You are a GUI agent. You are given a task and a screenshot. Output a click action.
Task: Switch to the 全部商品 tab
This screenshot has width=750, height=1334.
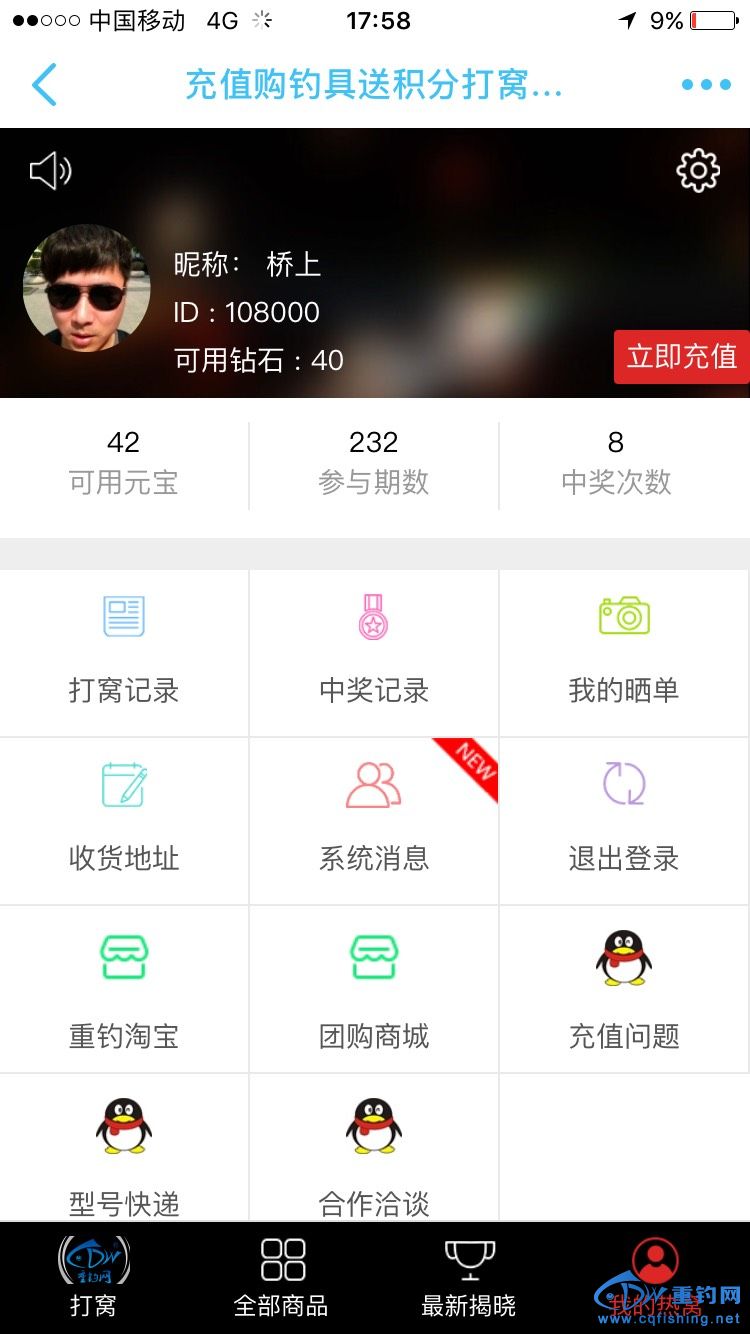click(281, 1277)
